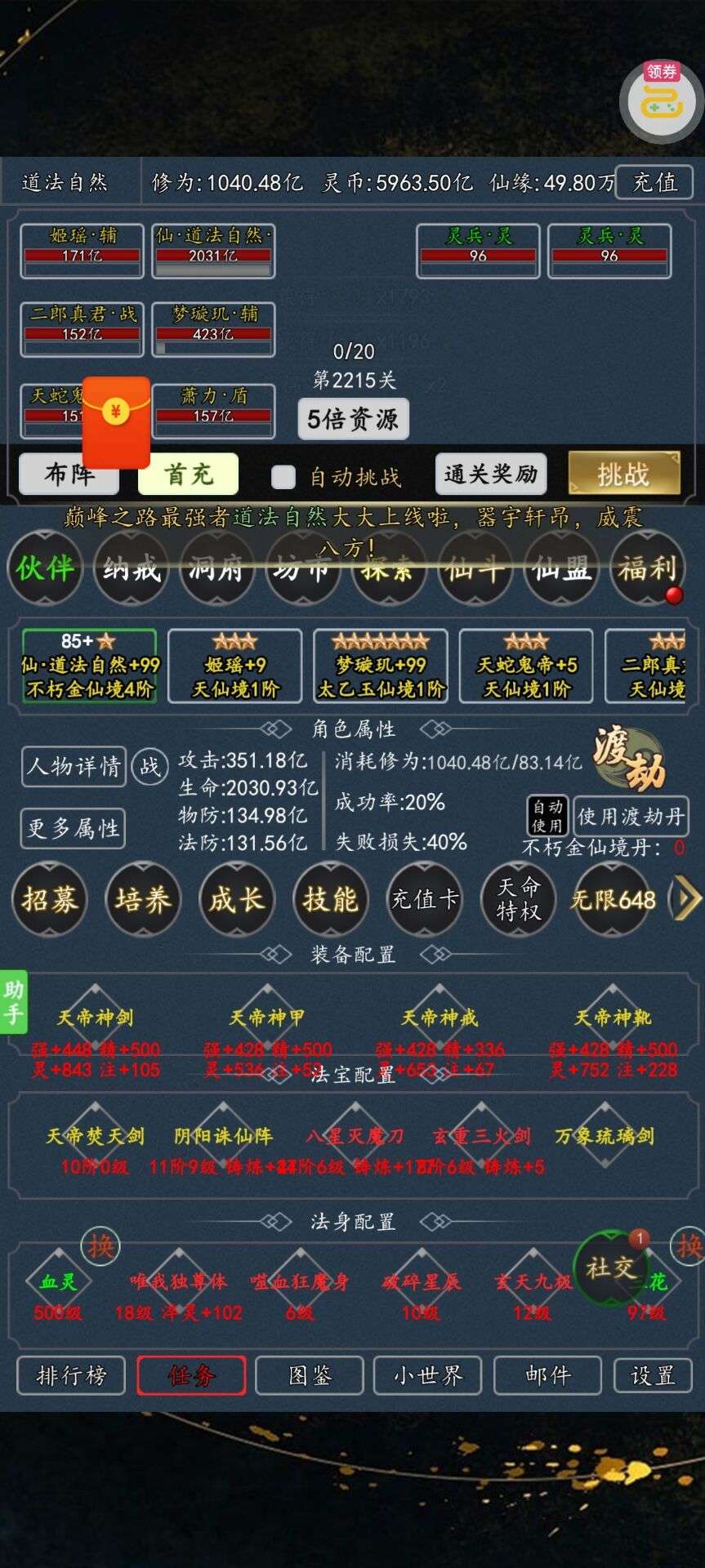
Task: Switch to the 伙伴 tab
Action: tap(45, 568)
